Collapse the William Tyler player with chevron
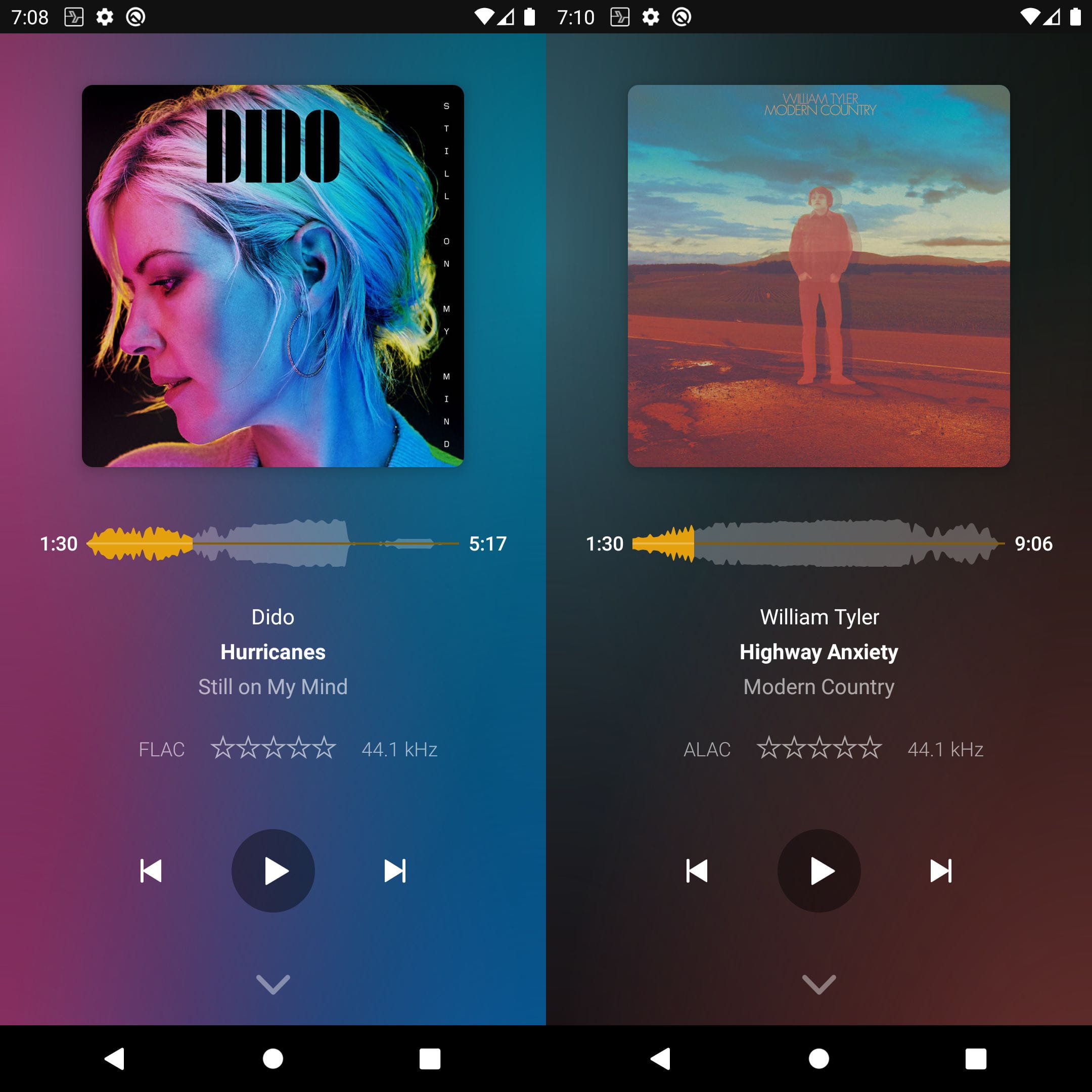 [819, 984]
